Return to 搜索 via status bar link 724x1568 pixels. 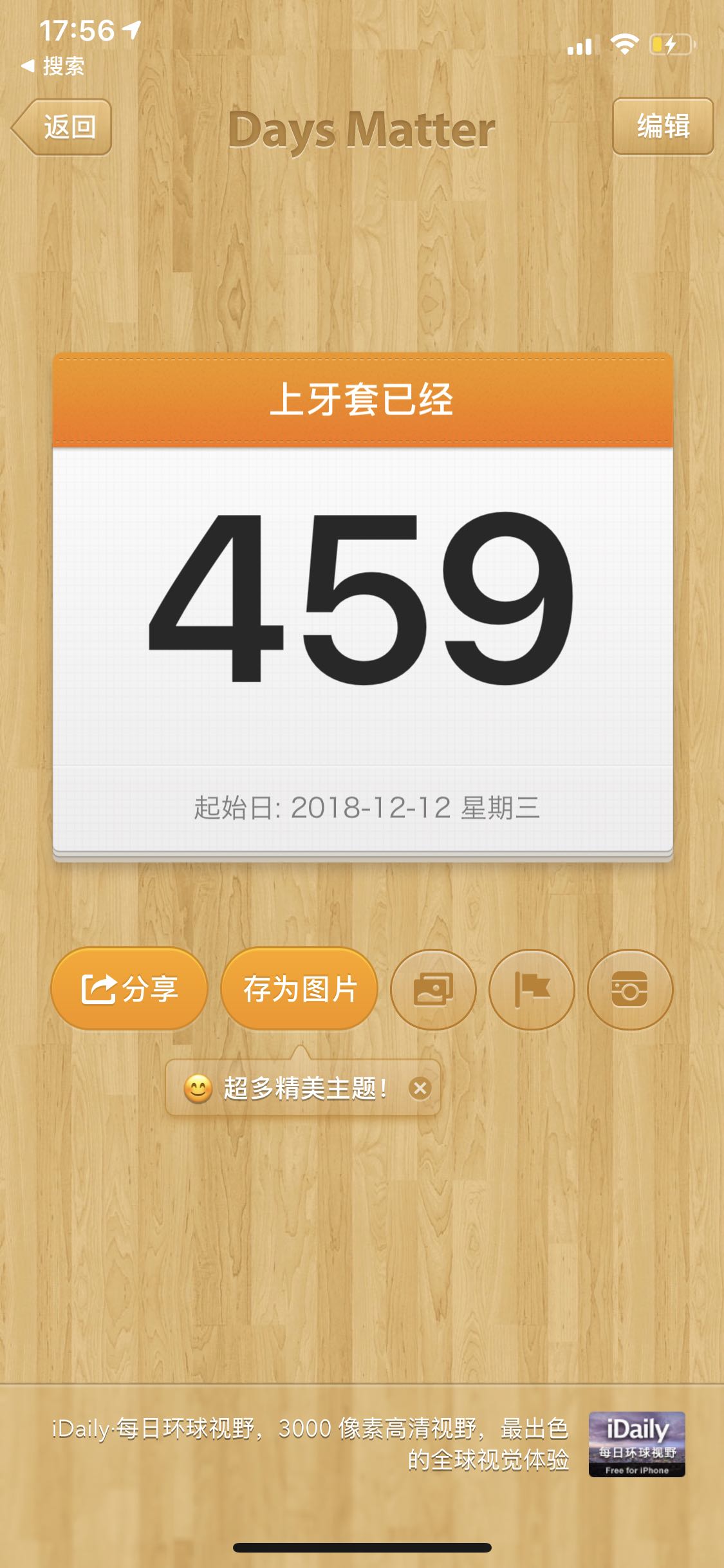54,66
